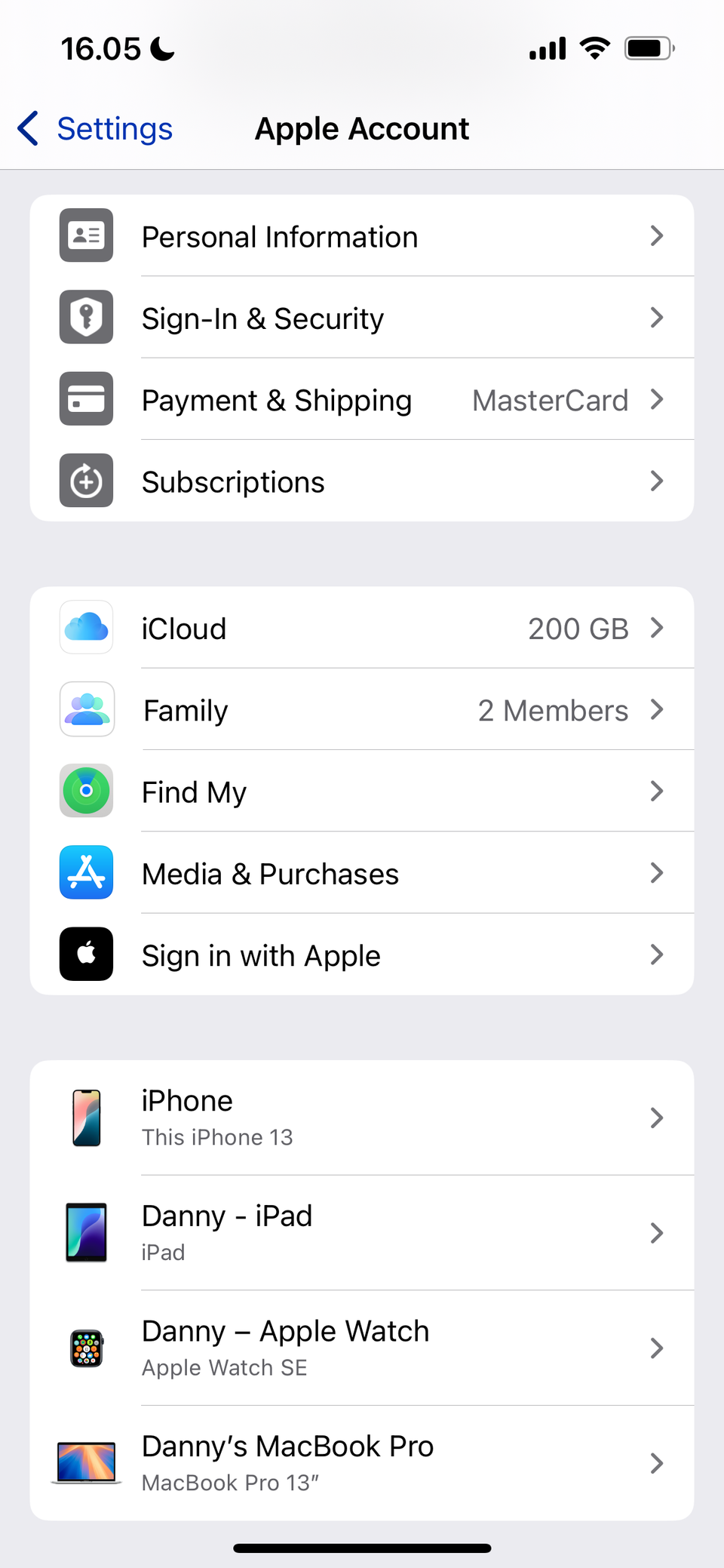Tap the Sign in with Apple logo icon
The image size is (724, 1568).
[x=85, y=954]
